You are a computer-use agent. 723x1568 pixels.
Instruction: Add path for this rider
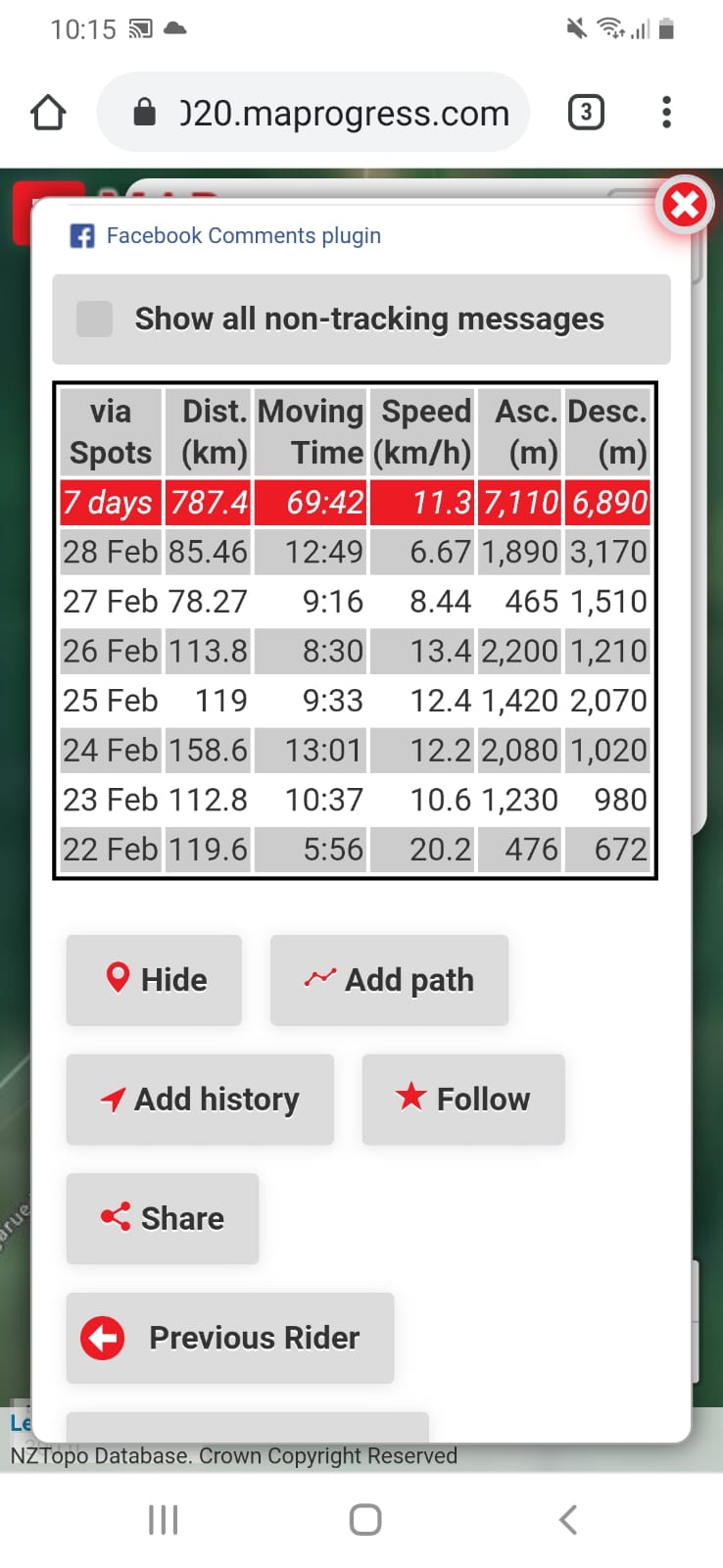[389, 980]
